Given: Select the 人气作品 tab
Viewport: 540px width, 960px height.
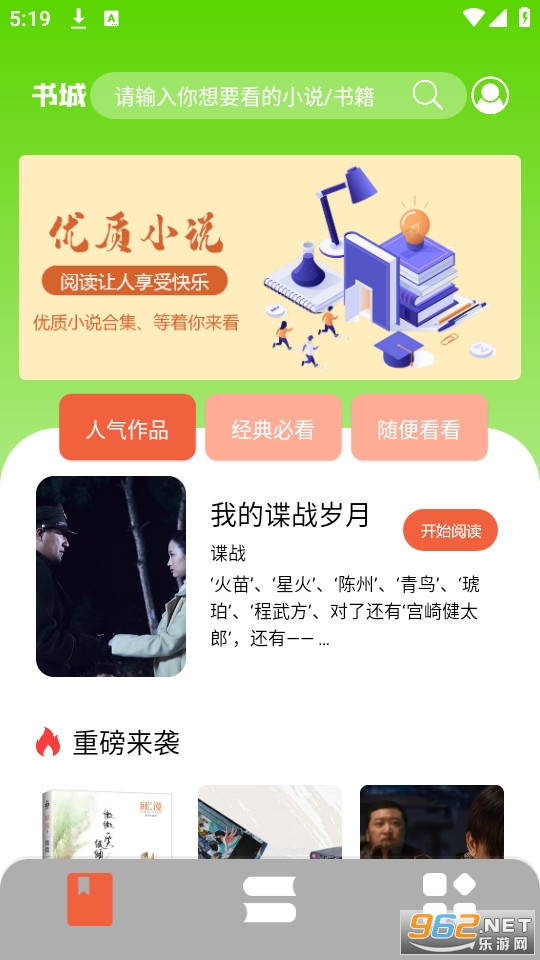Looking at the screenshot, I should tap(127, 427).
